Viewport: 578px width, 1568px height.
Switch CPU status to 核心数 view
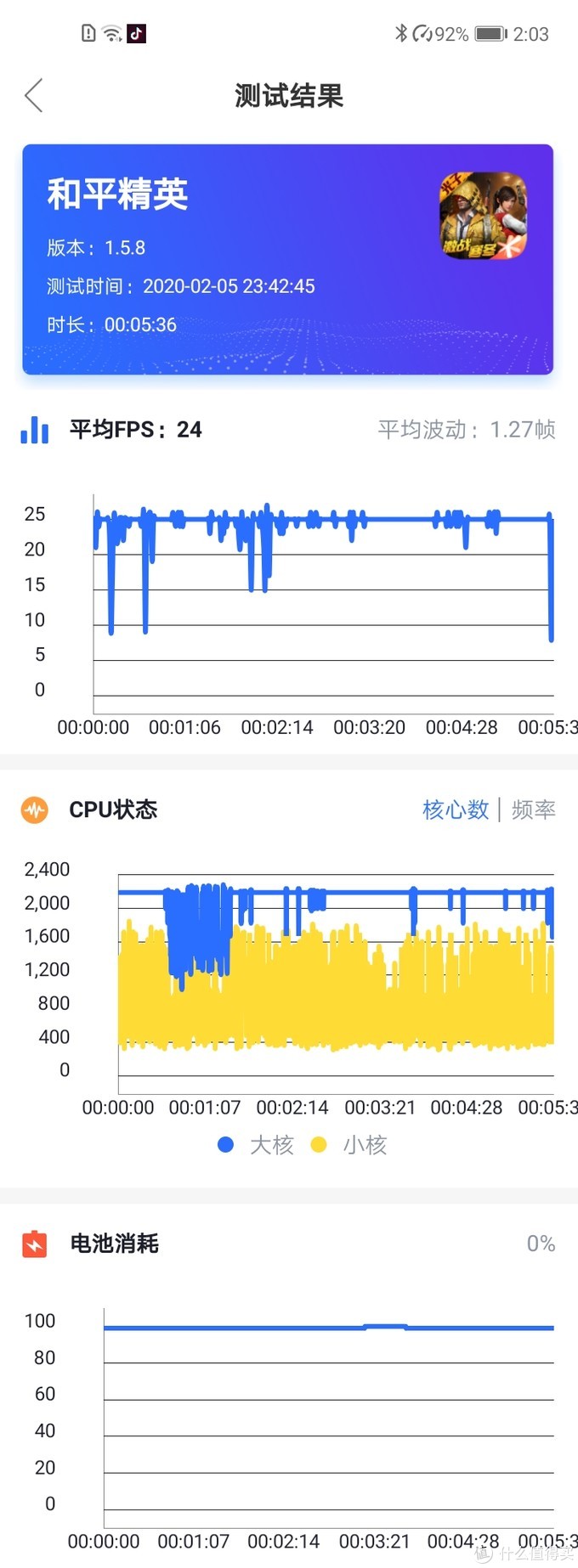tap(456, 809)
